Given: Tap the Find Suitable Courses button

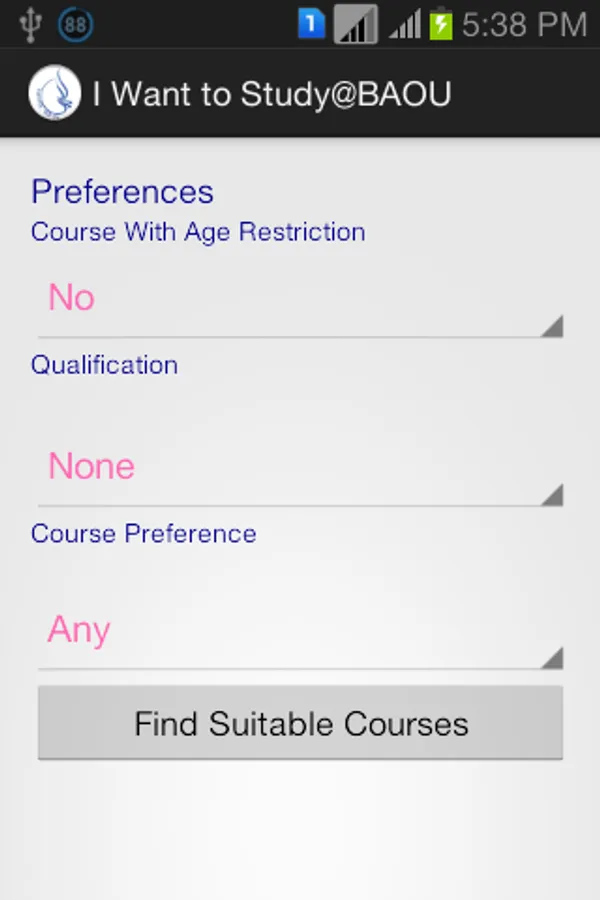Looking at the screenshot, I should [300, 723].
